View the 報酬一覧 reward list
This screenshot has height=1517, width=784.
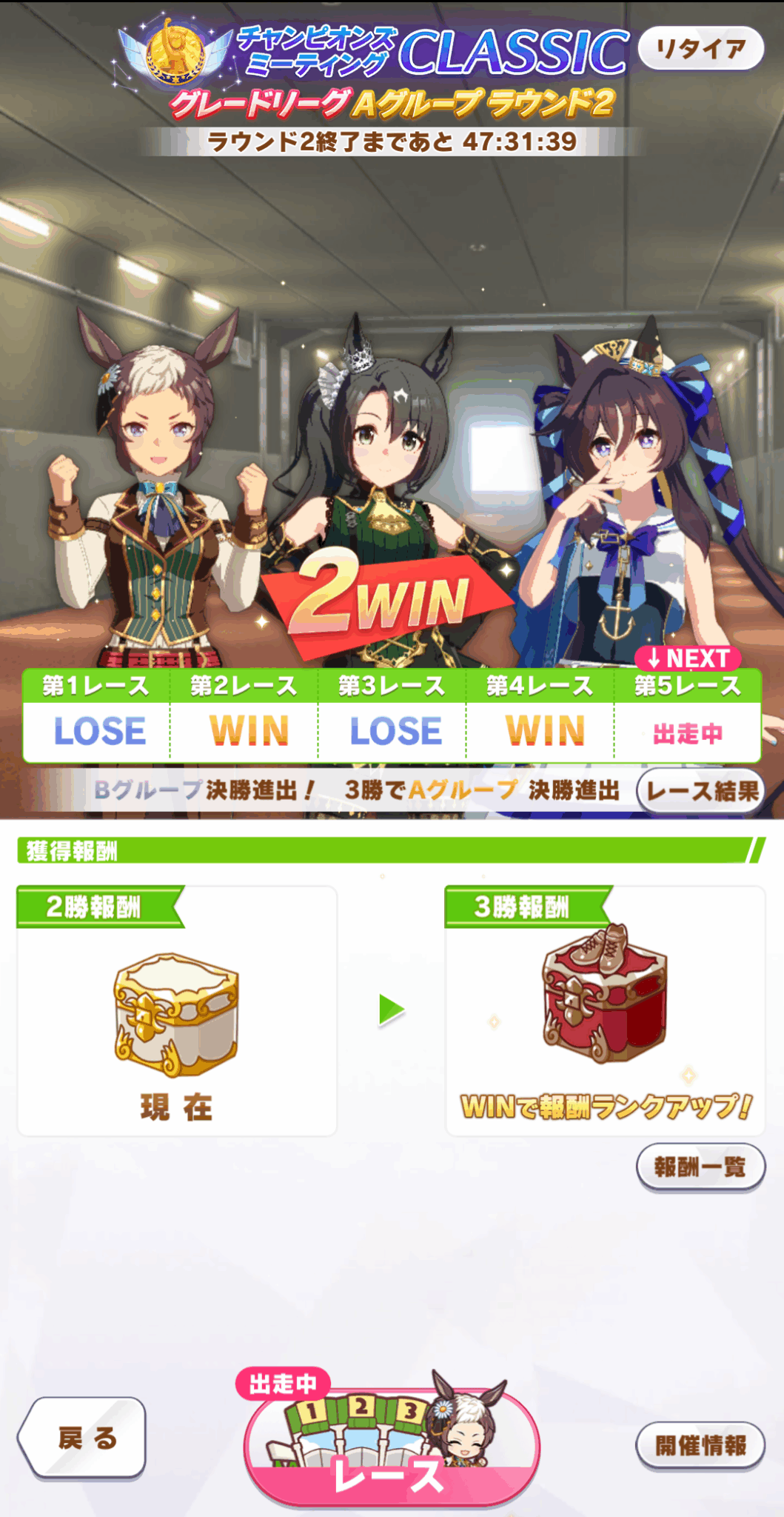tap(700, 1167)
